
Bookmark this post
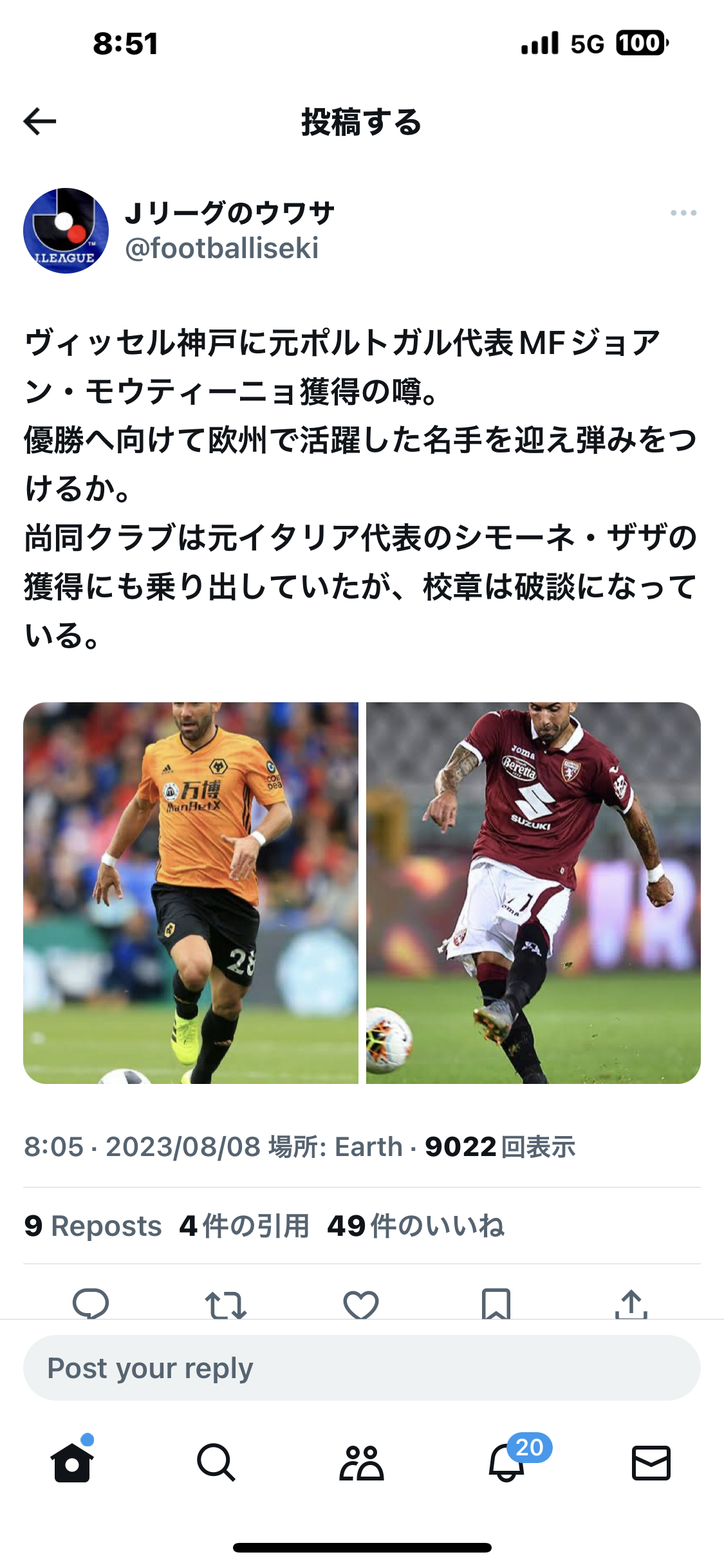pyautogui.click(x=496, y=1304)
